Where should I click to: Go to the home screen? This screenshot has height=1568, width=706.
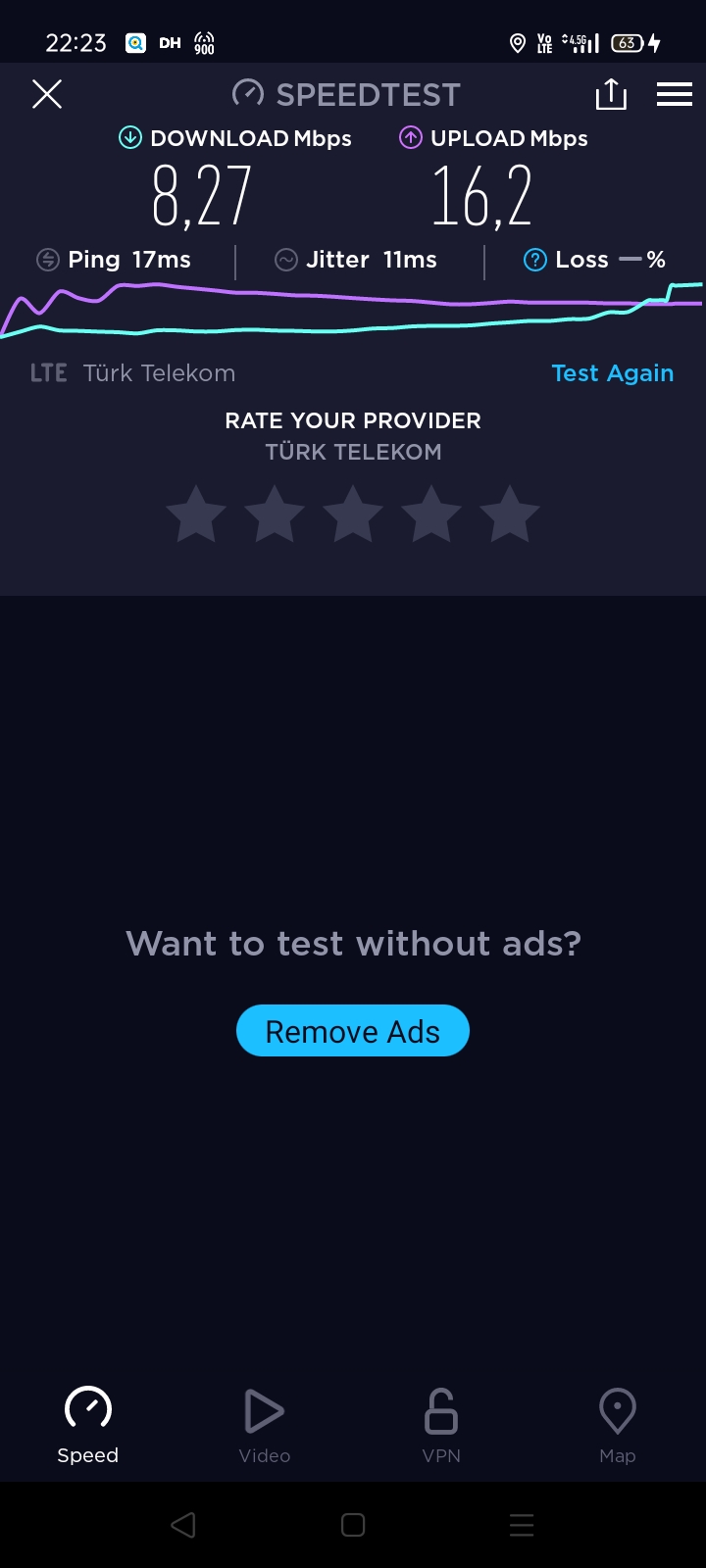(353, 1525)
